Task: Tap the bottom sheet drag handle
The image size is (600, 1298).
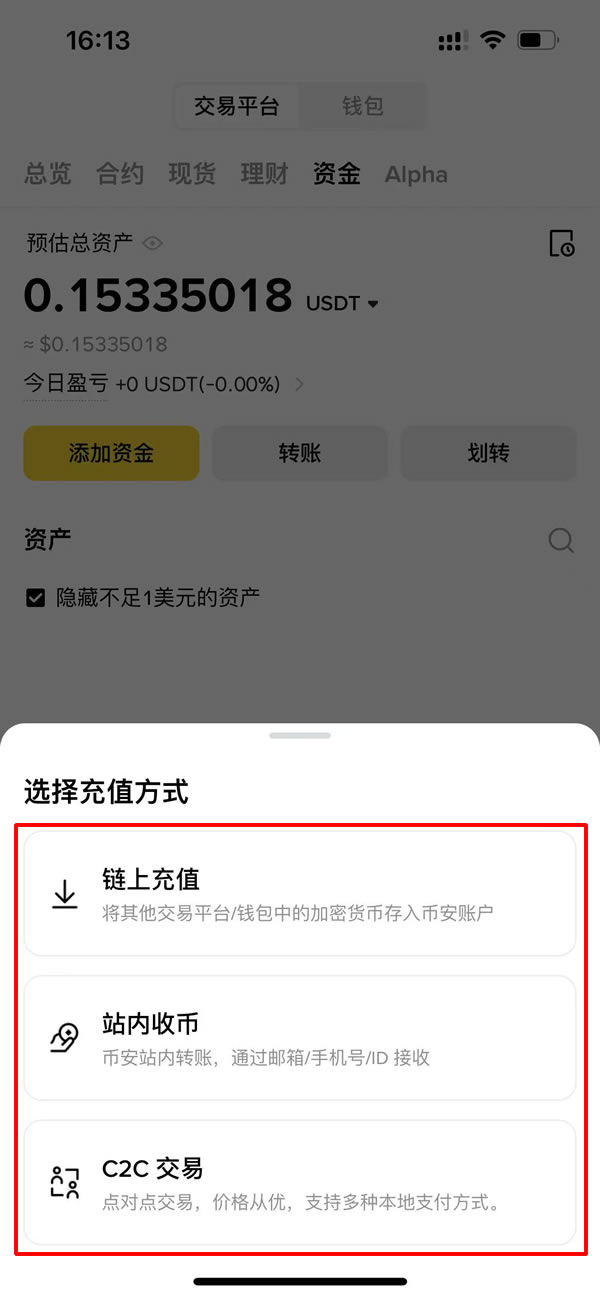Action: tap(300, 735)
